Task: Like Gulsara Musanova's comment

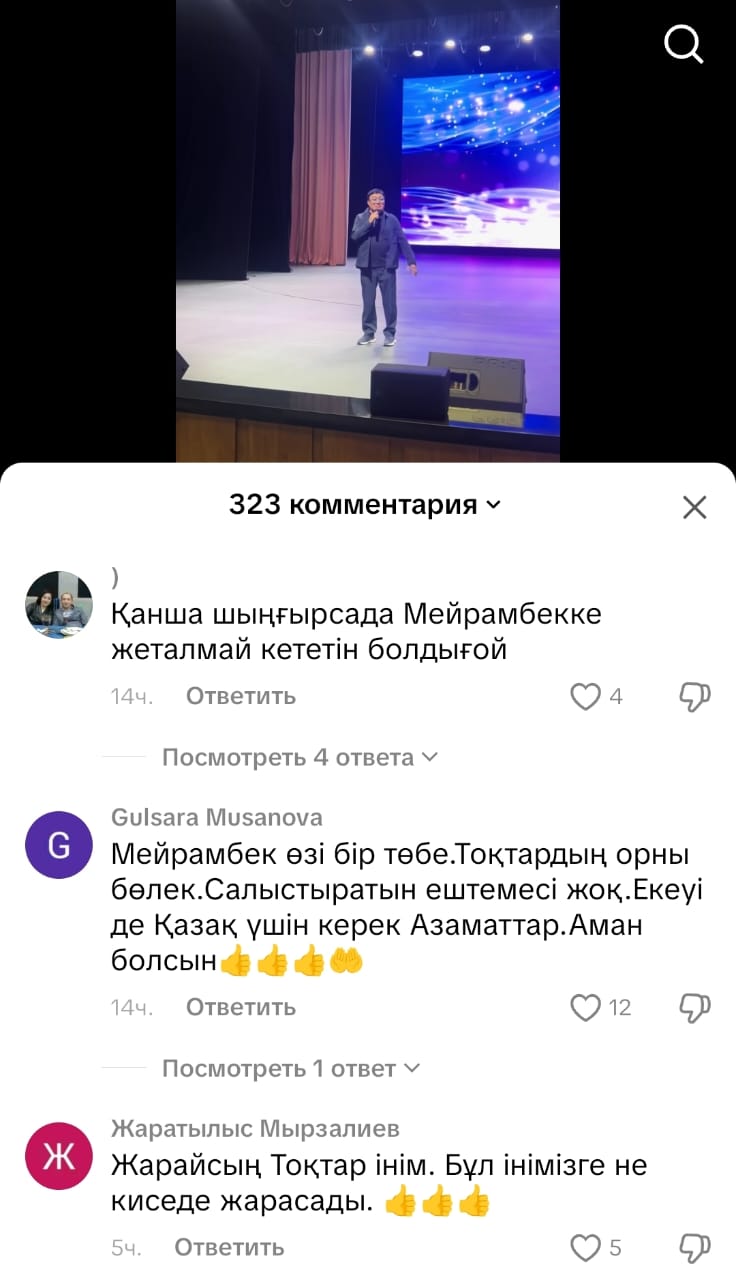Action: tap(586, 1007)
